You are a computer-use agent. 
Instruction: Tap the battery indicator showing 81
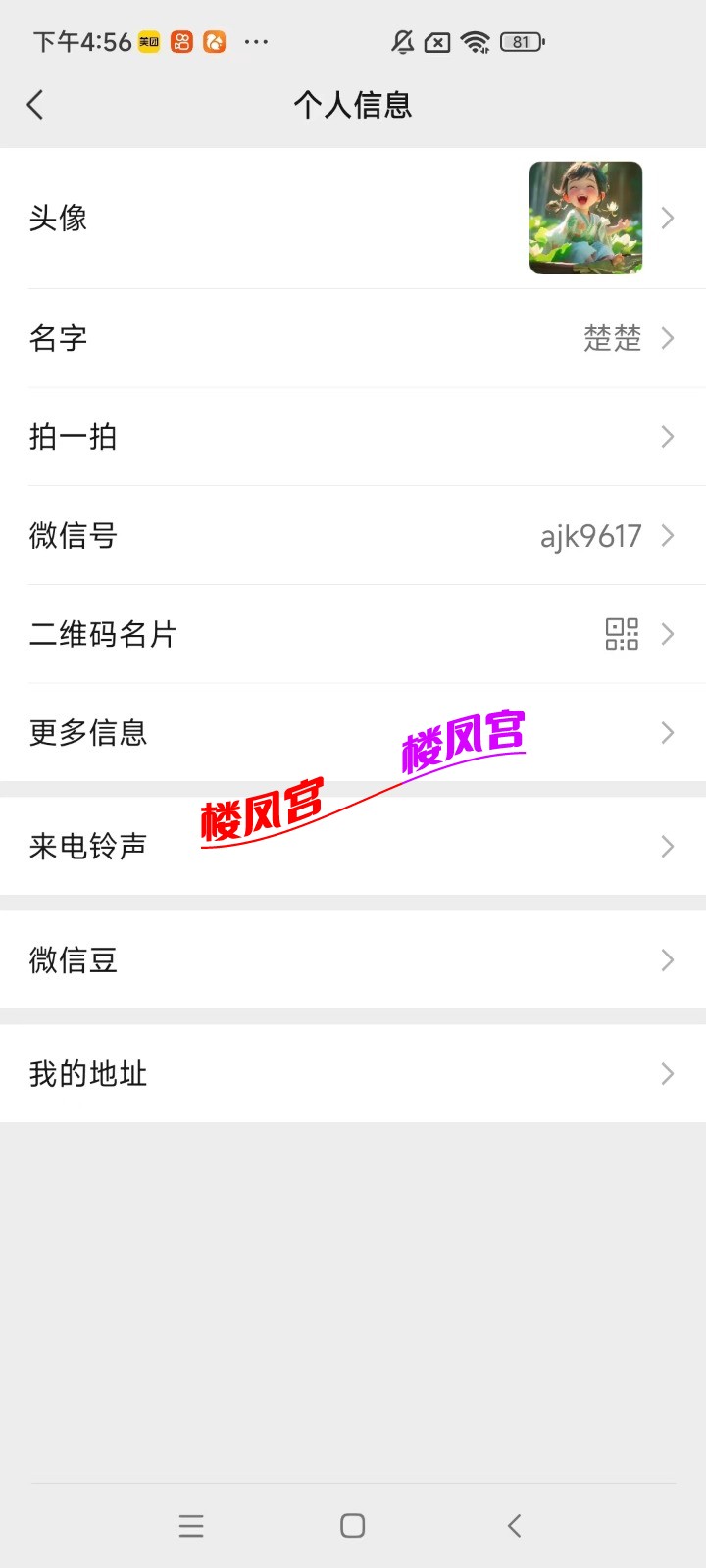pyautogui.click(x=518, y=41)
